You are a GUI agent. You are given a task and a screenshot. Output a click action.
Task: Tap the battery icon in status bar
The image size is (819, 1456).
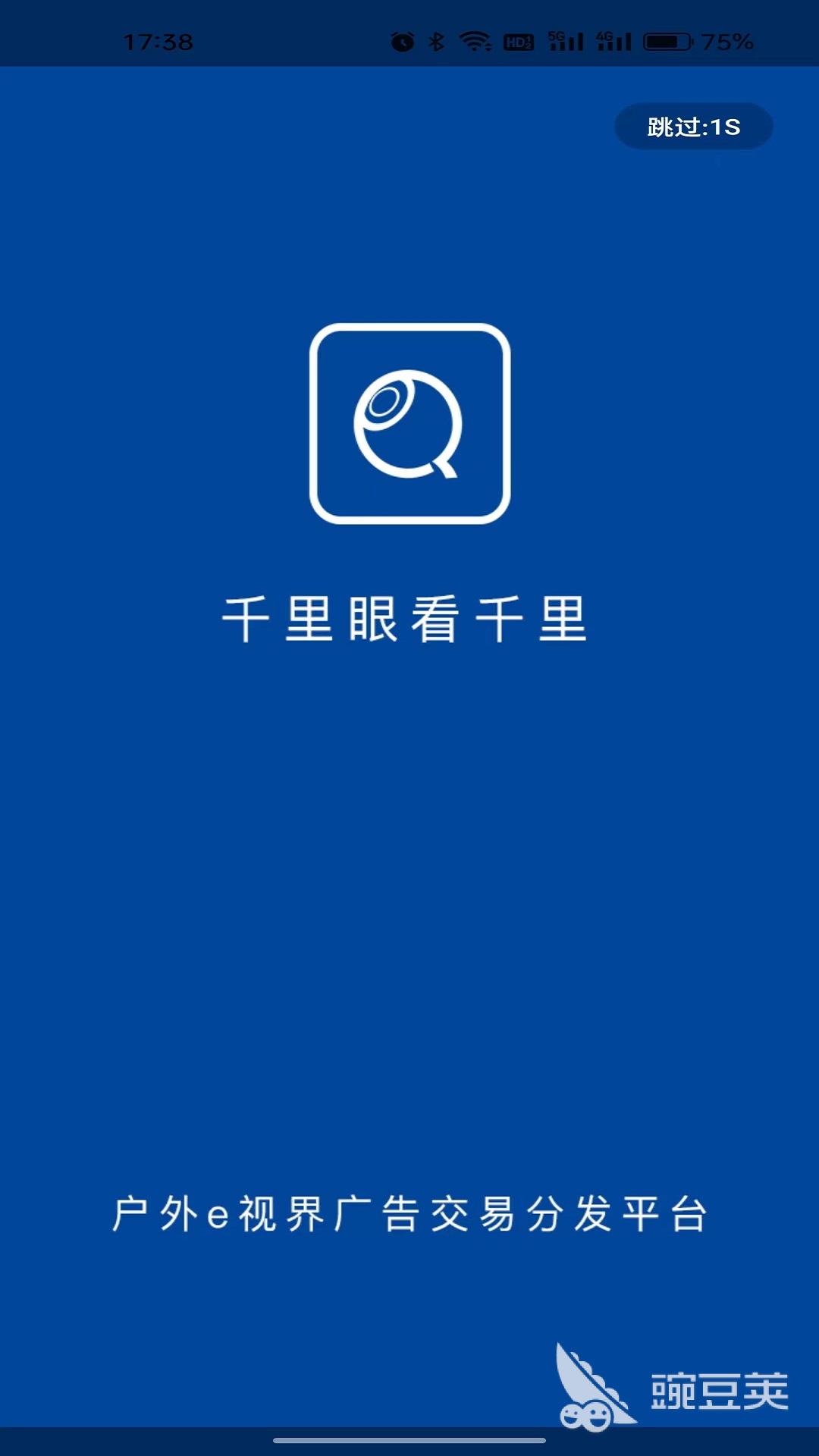pyautogui.click(x=667, y=43)
